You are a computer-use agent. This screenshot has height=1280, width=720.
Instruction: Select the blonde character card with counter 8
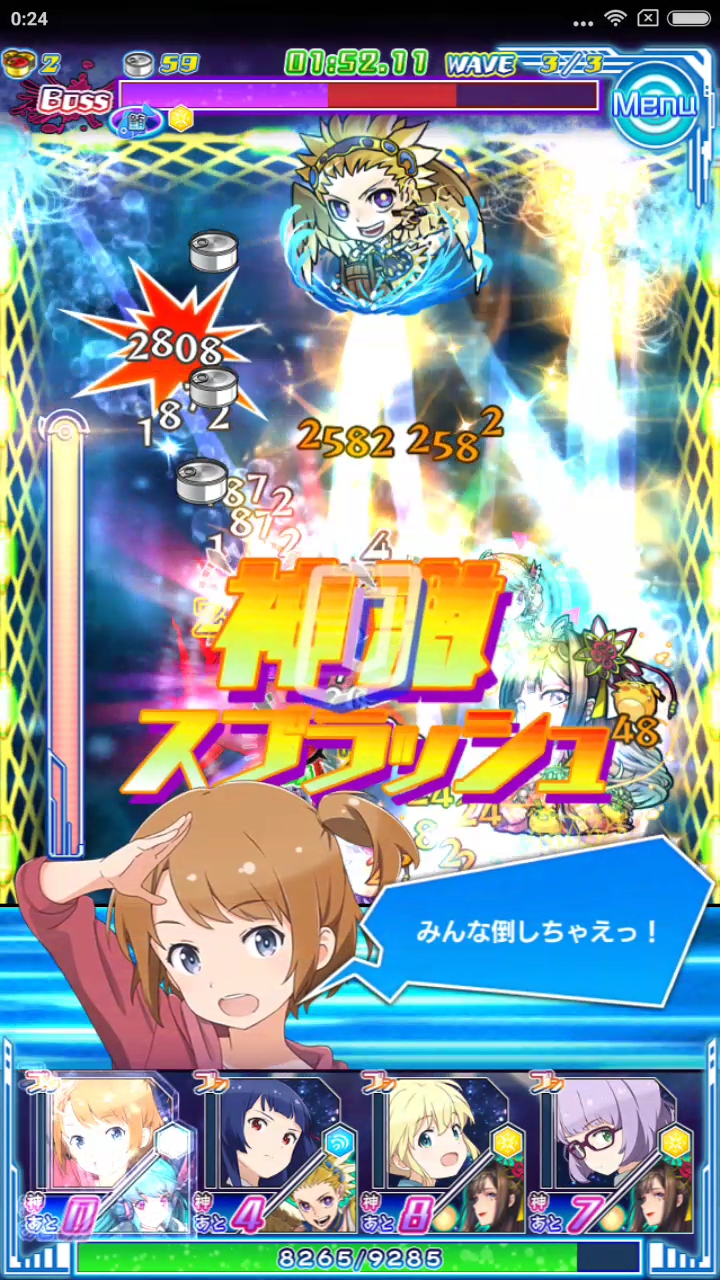446,1155
